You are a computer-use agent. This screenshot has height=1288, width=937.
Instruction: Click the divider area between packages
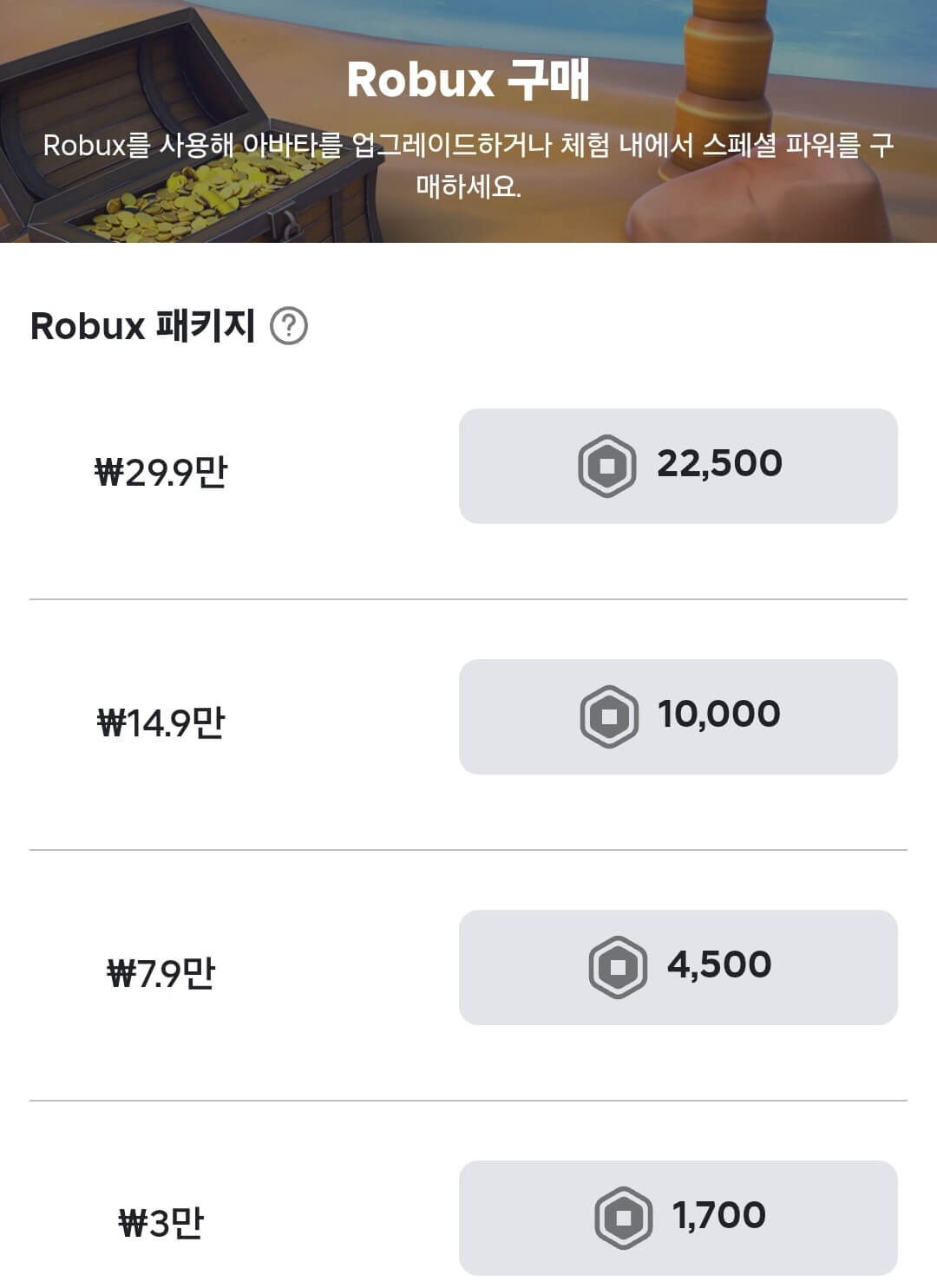468,598
